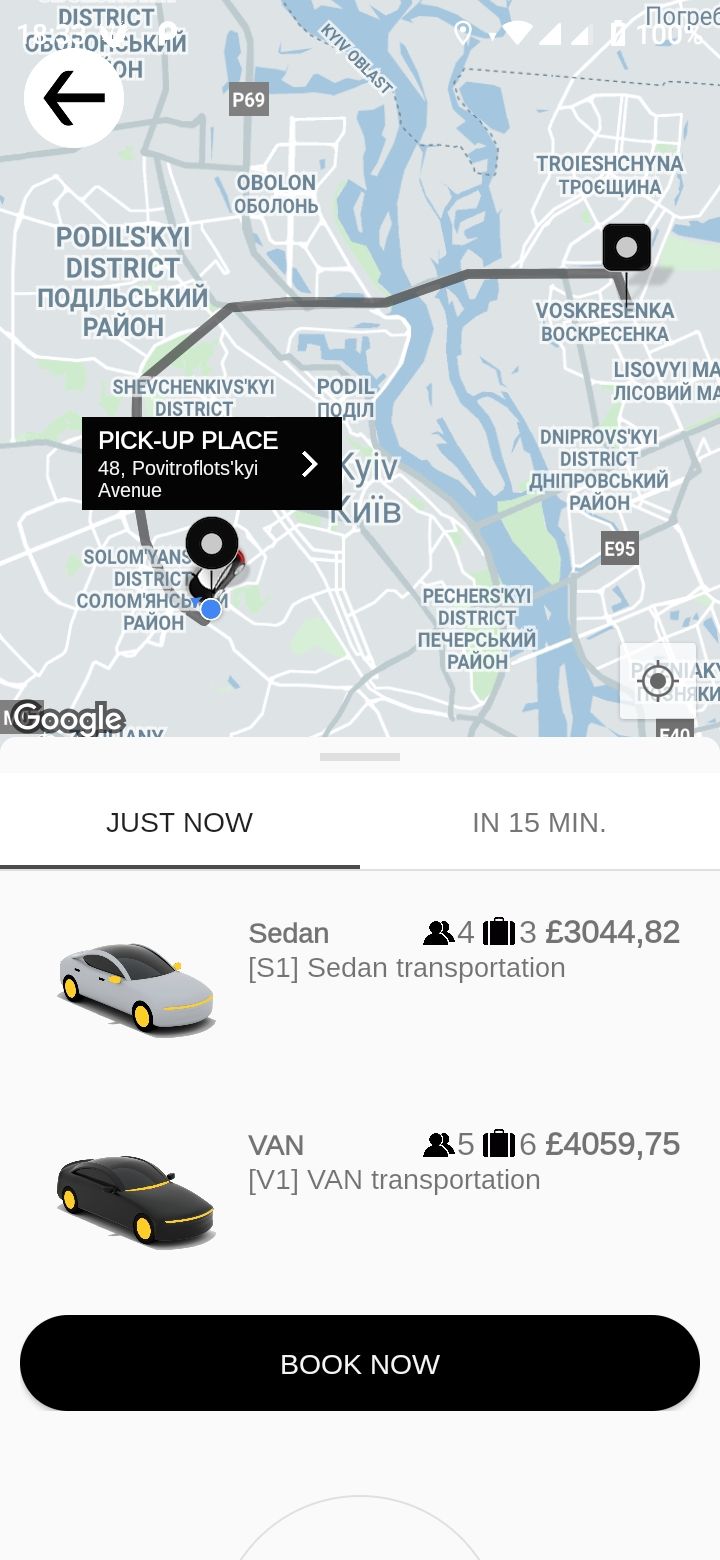Choose the VAN transportation option

(360, 1187)
